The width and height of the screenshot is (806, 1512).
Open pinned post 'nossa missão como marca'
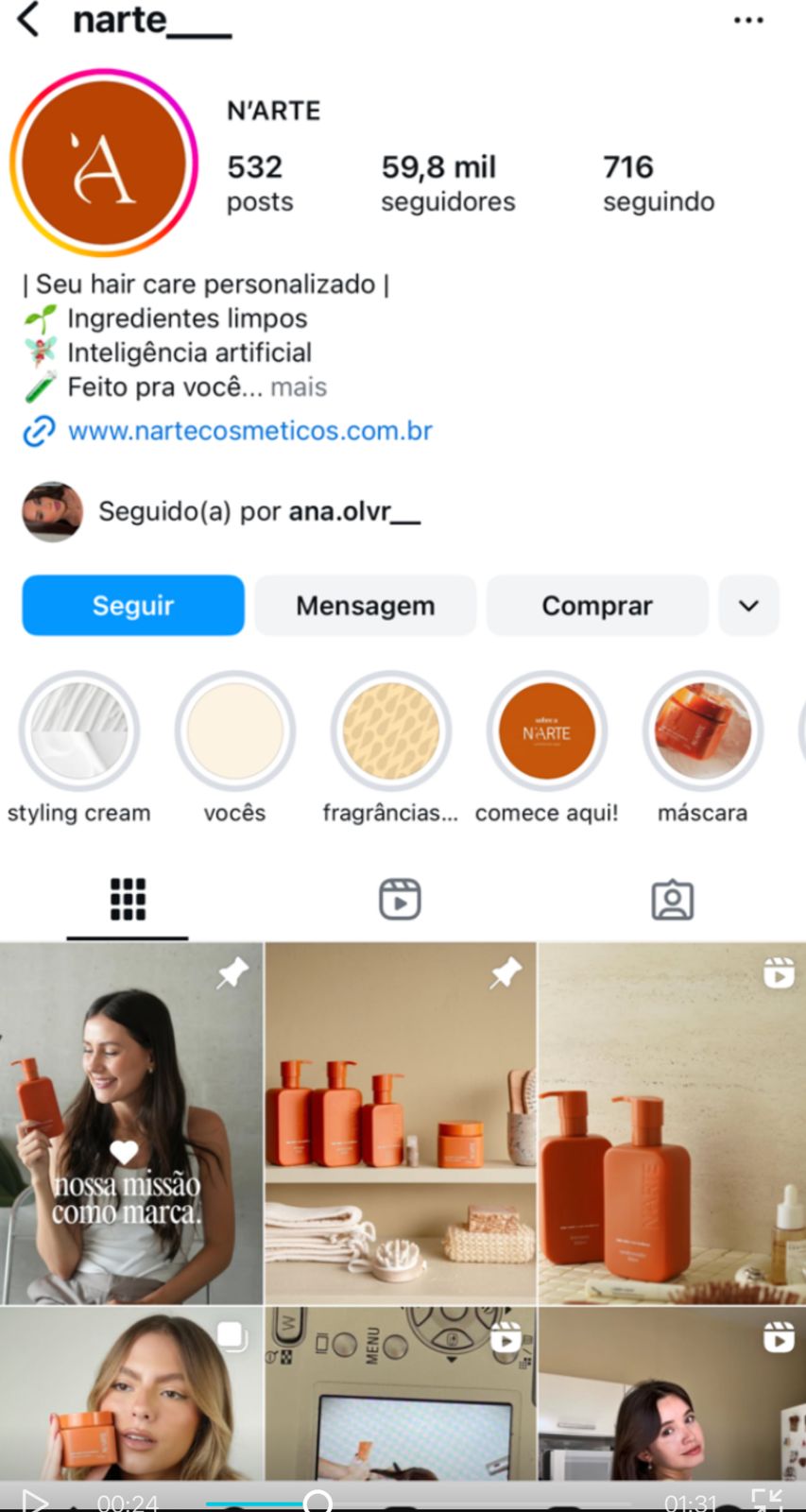[131, 1123]
